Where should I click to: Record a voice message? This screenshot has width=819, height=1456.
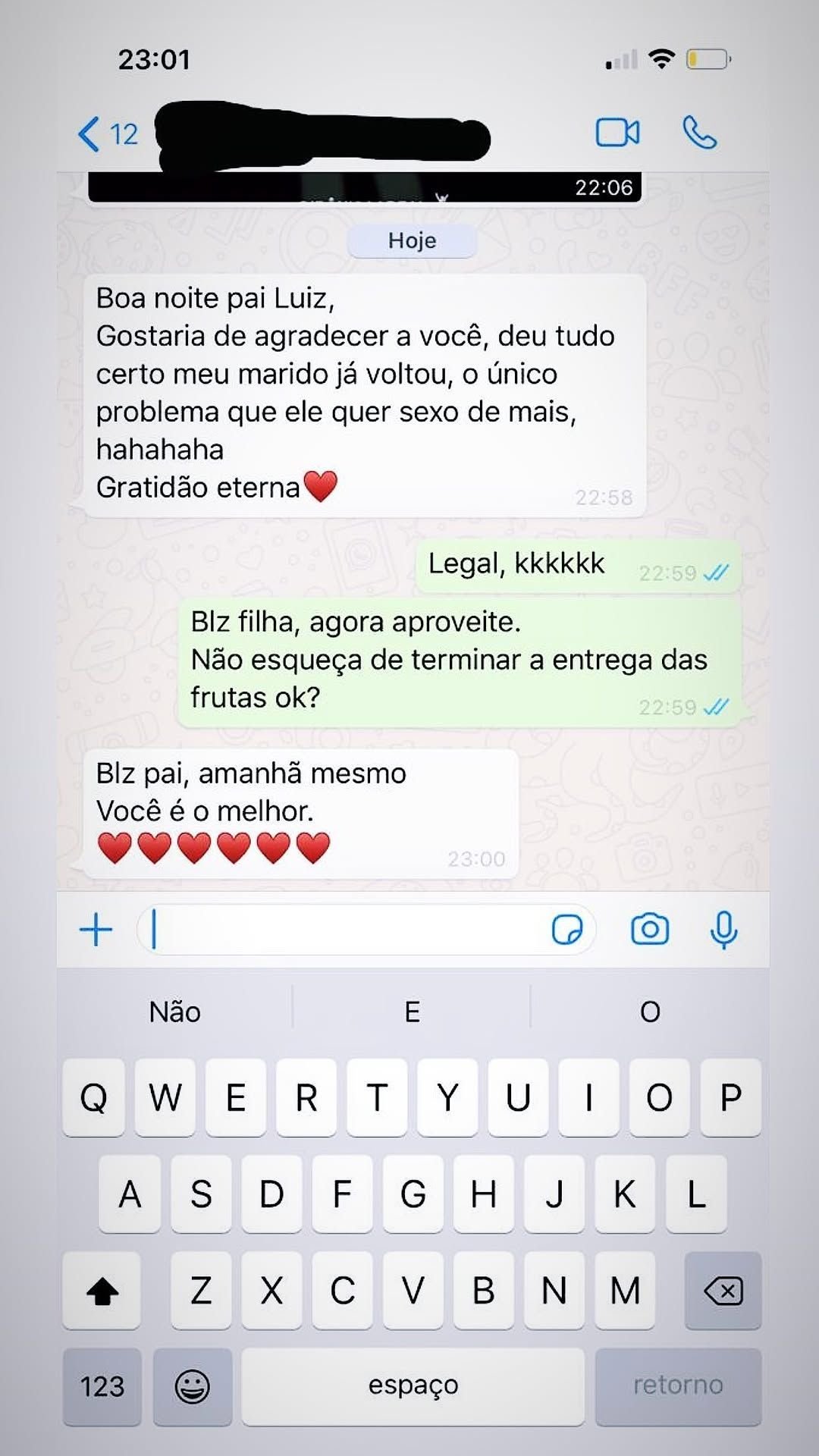pyautogui.click(x=723, y=930)
